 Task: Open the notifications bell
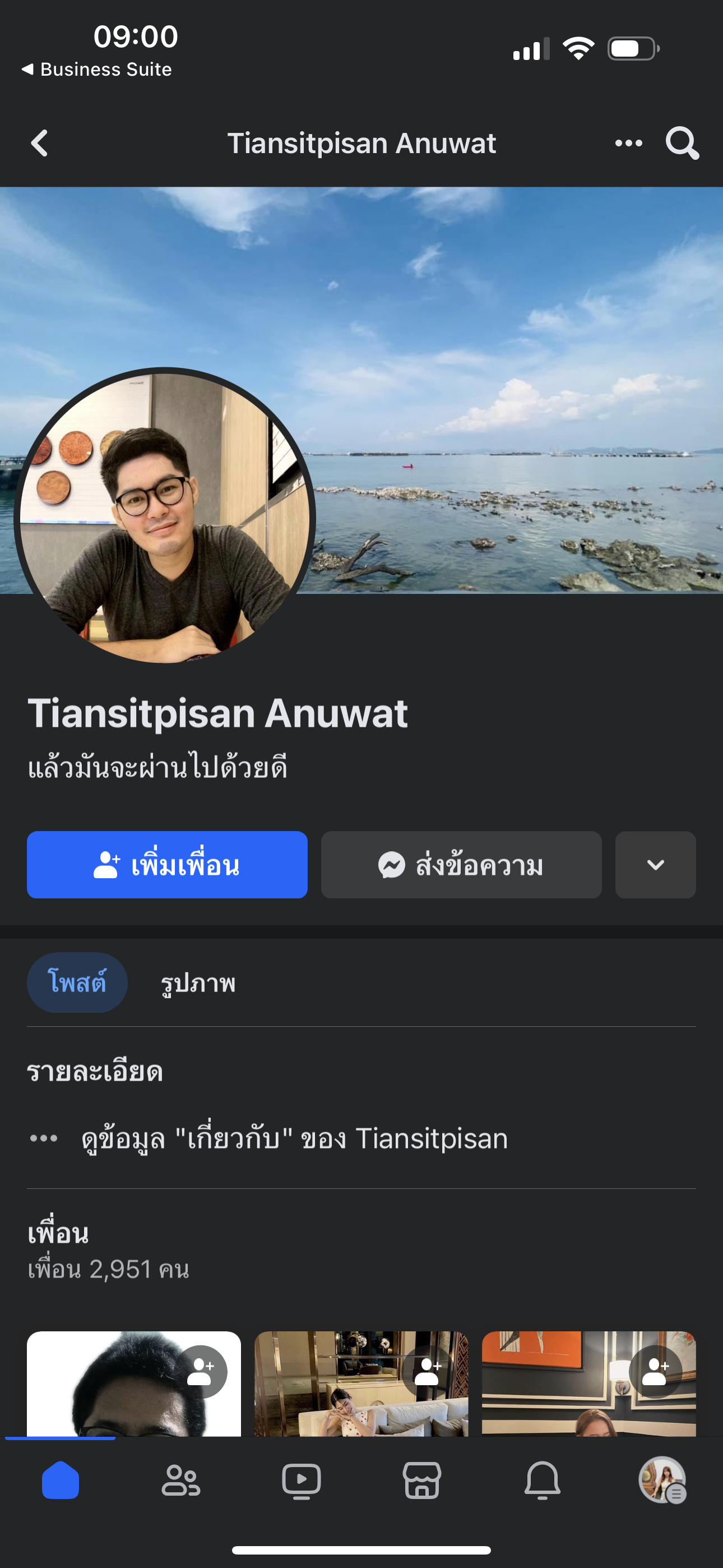[x=543, y=1481]
